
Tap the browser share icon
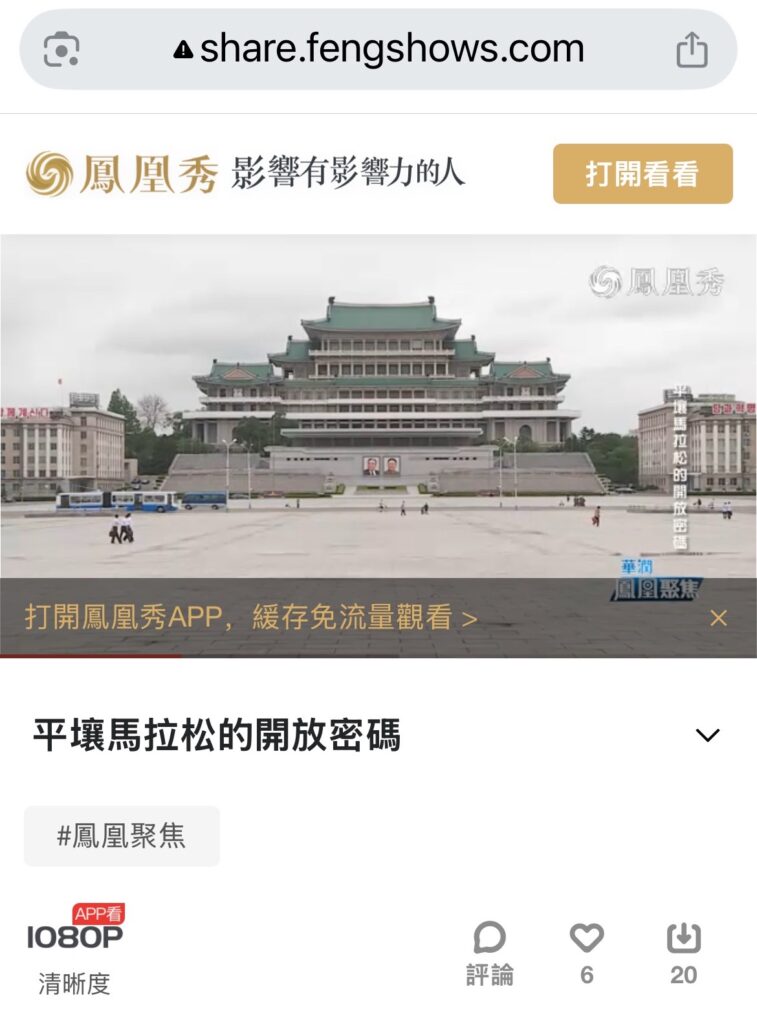click(x=692, y=50)
